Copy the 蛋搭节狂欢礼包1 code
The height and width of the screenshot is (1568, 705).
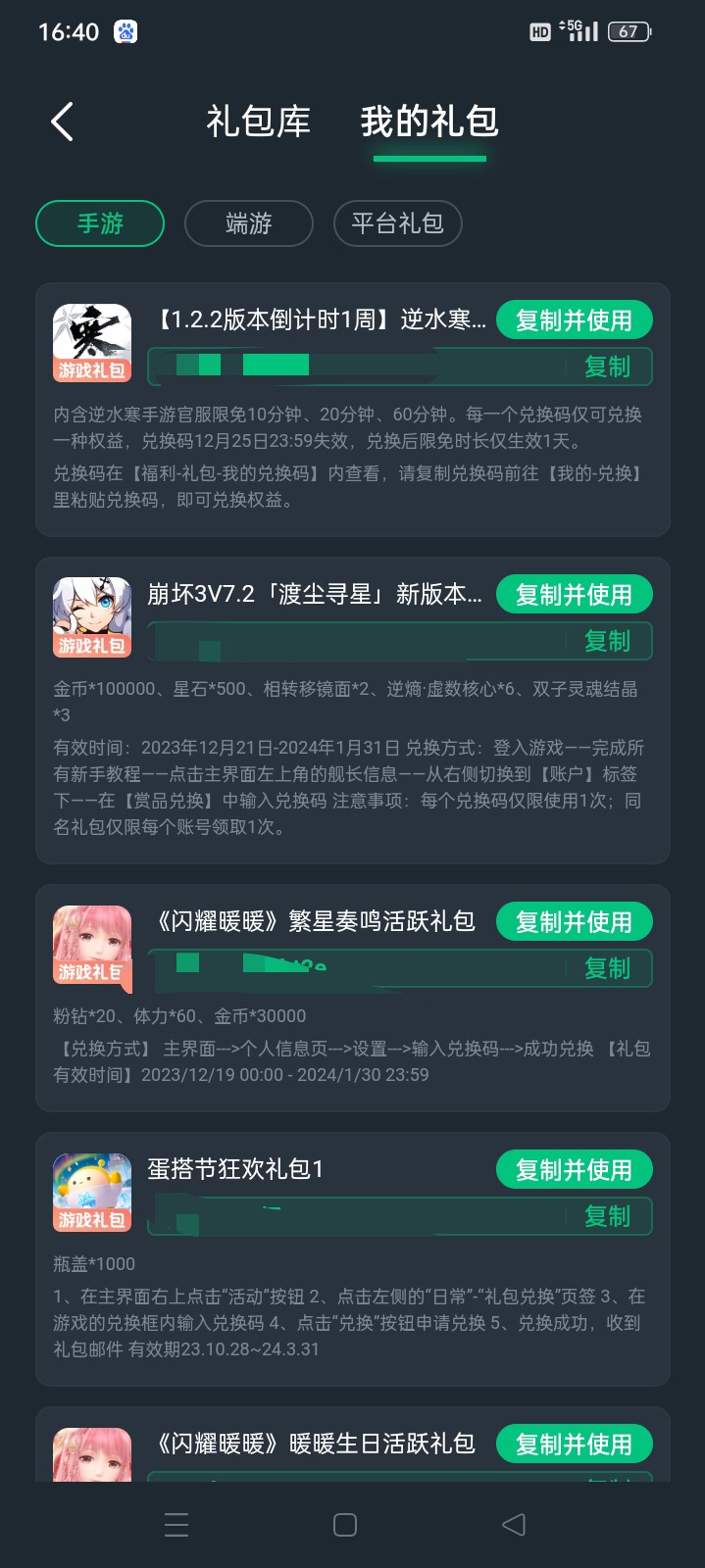(607, 1216)
